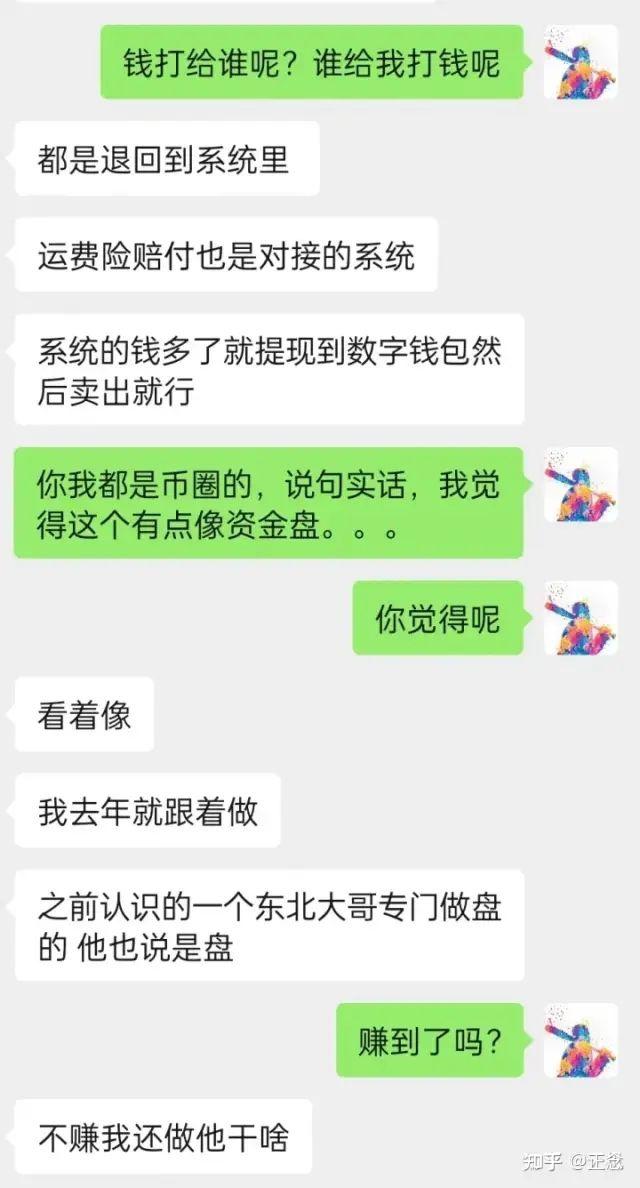Tap avatar next to "你我都是币圈的" message
This screenshot has height=1188, width=640.
coord(580,484)
